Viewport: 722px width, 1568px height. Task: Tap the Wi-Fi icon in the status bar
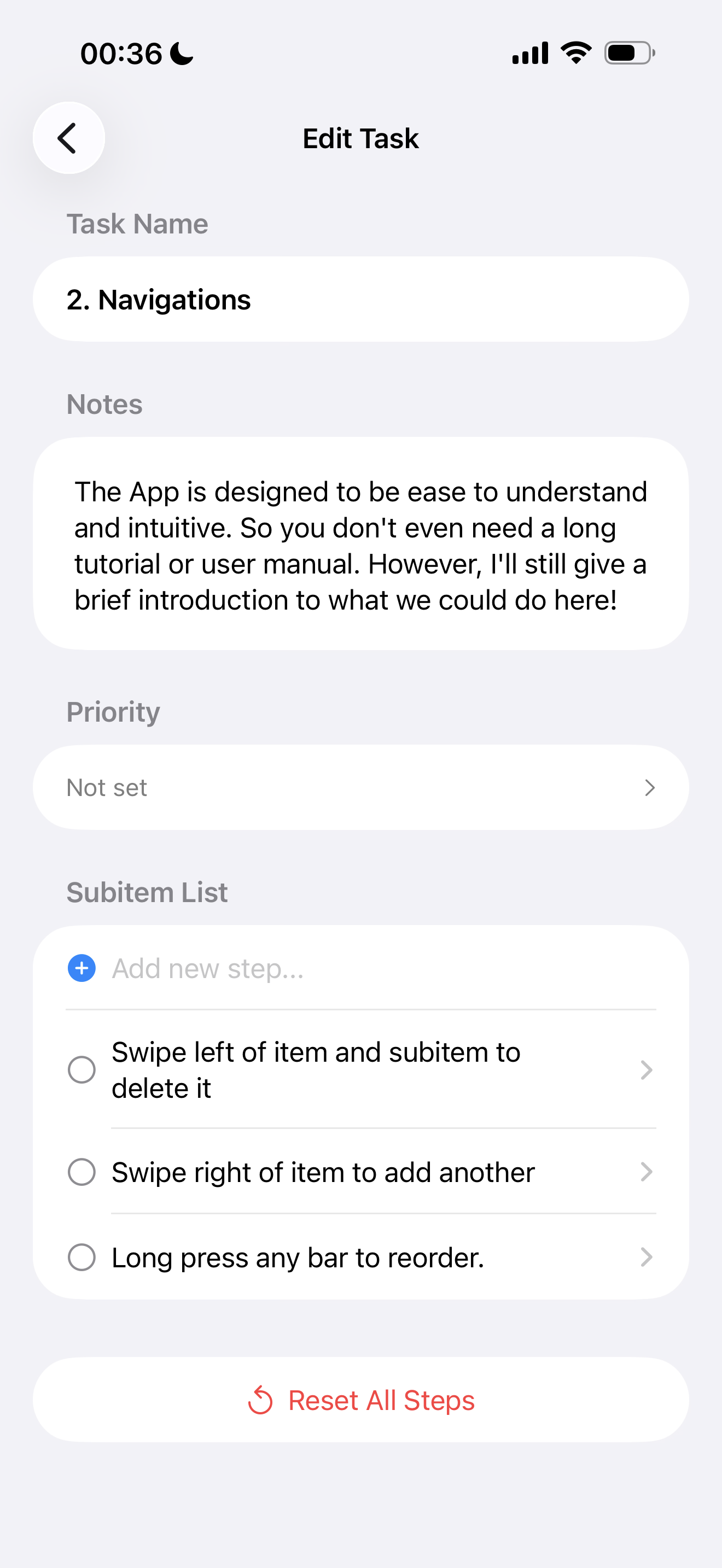(575, 53)
